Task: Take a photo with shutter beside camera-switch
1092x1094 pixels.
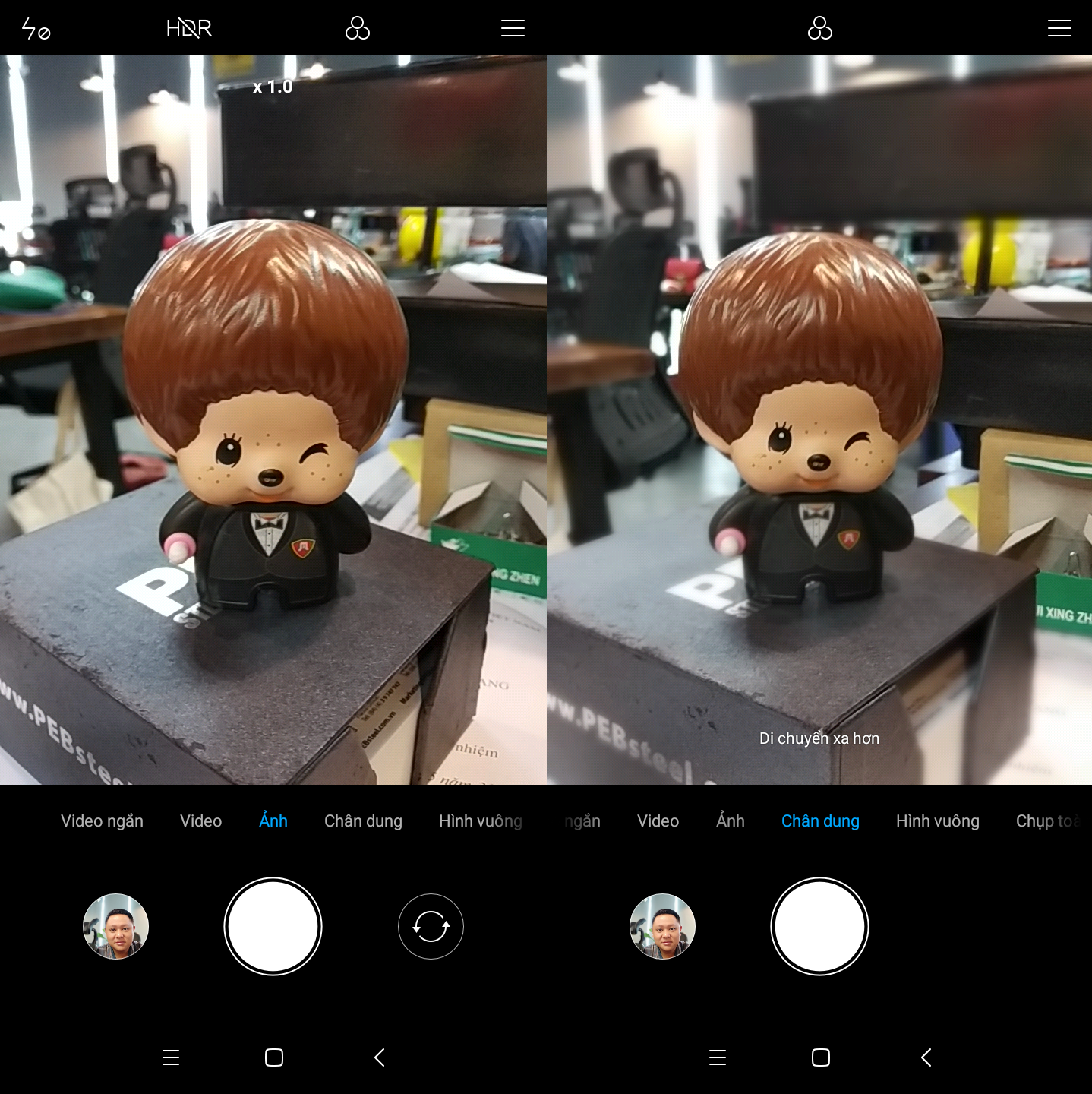Action: [x=273, y=926]
